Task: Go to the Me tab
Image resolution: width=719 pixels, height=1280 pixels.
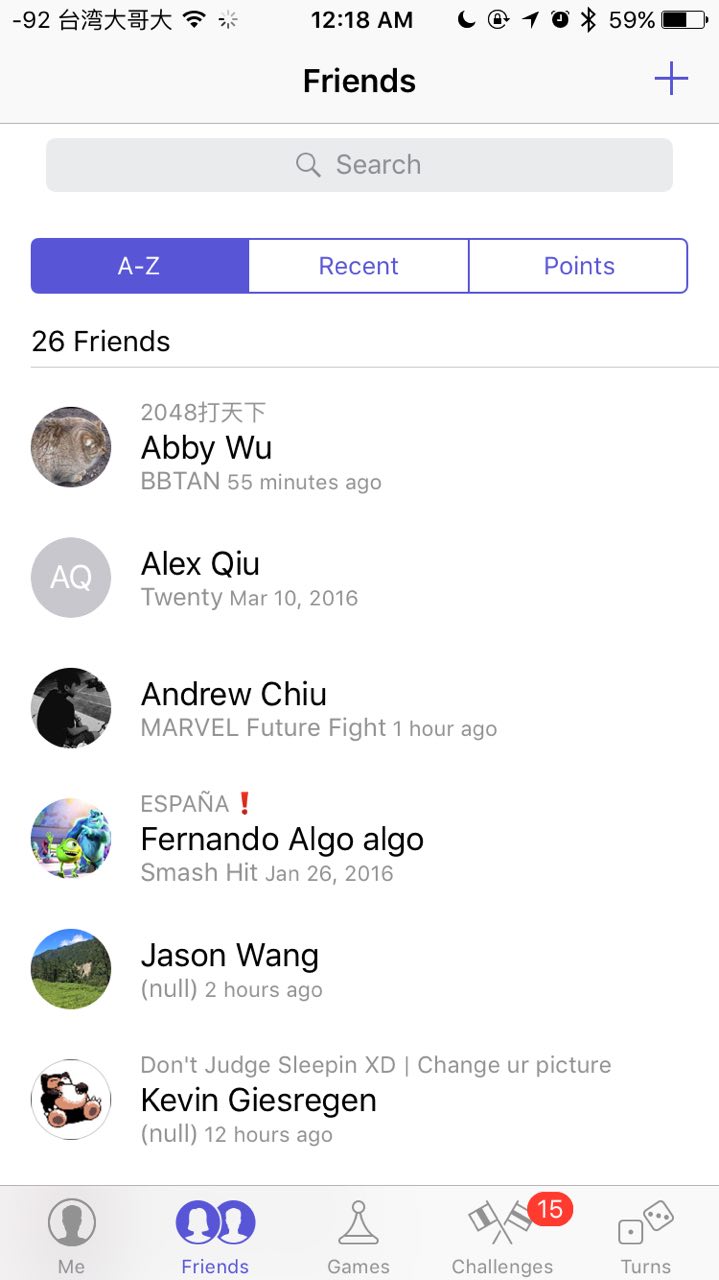Action: coord(71,1236)
